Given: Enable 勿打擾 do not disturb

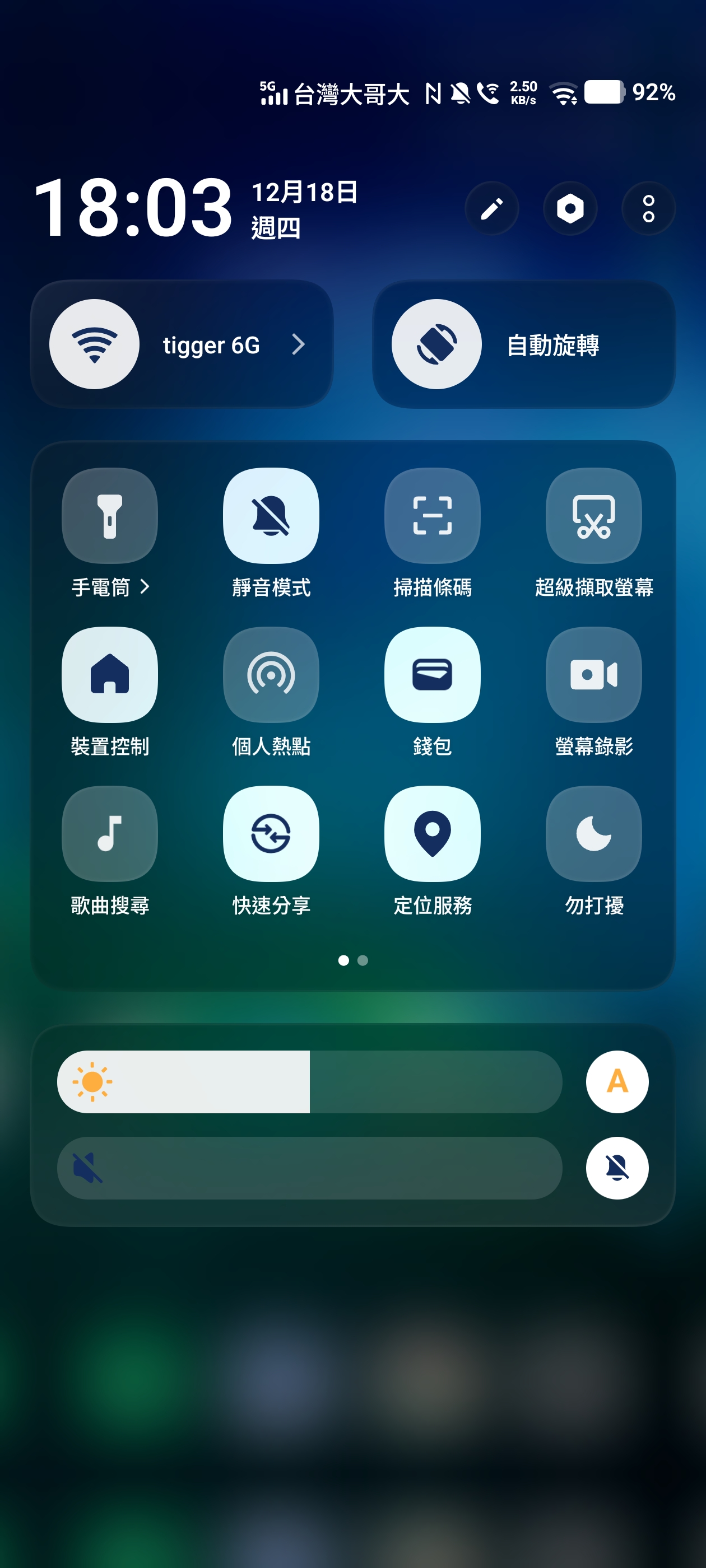Looking at the screenshot, I should [593, 833].
